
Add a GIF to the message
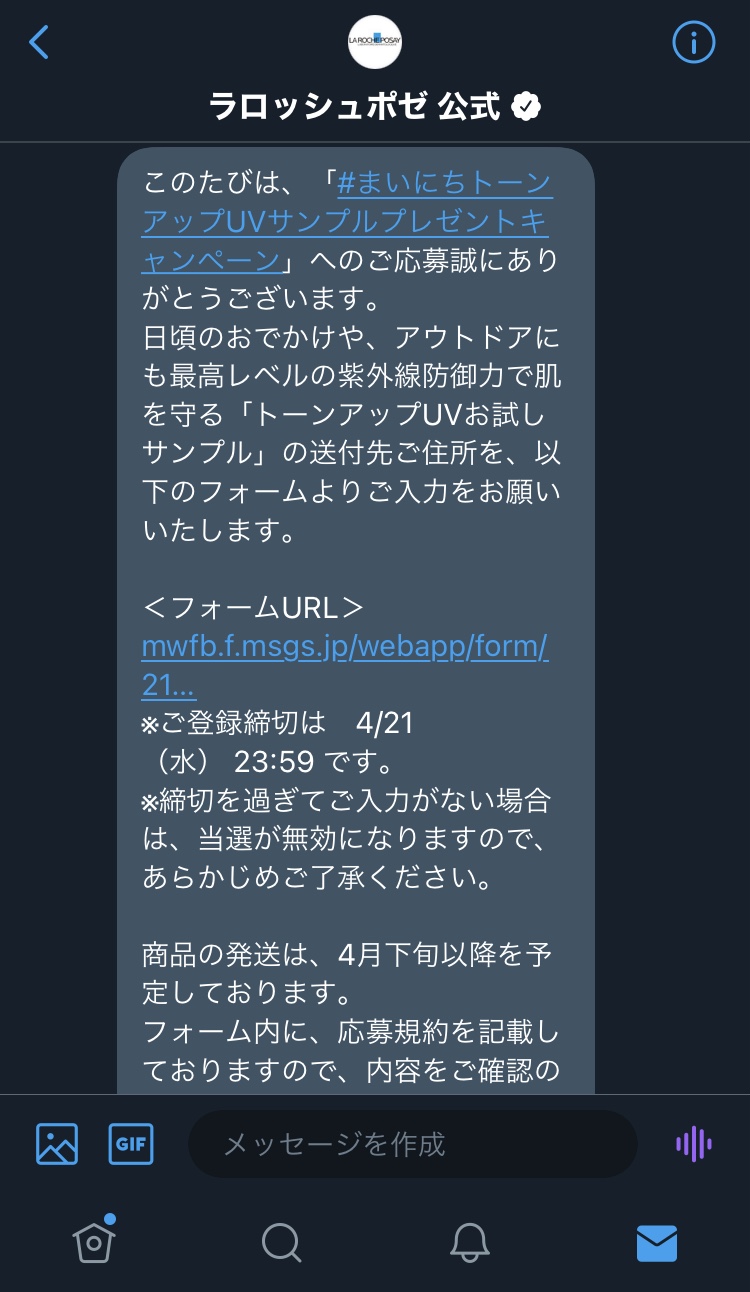point(131,1144)
